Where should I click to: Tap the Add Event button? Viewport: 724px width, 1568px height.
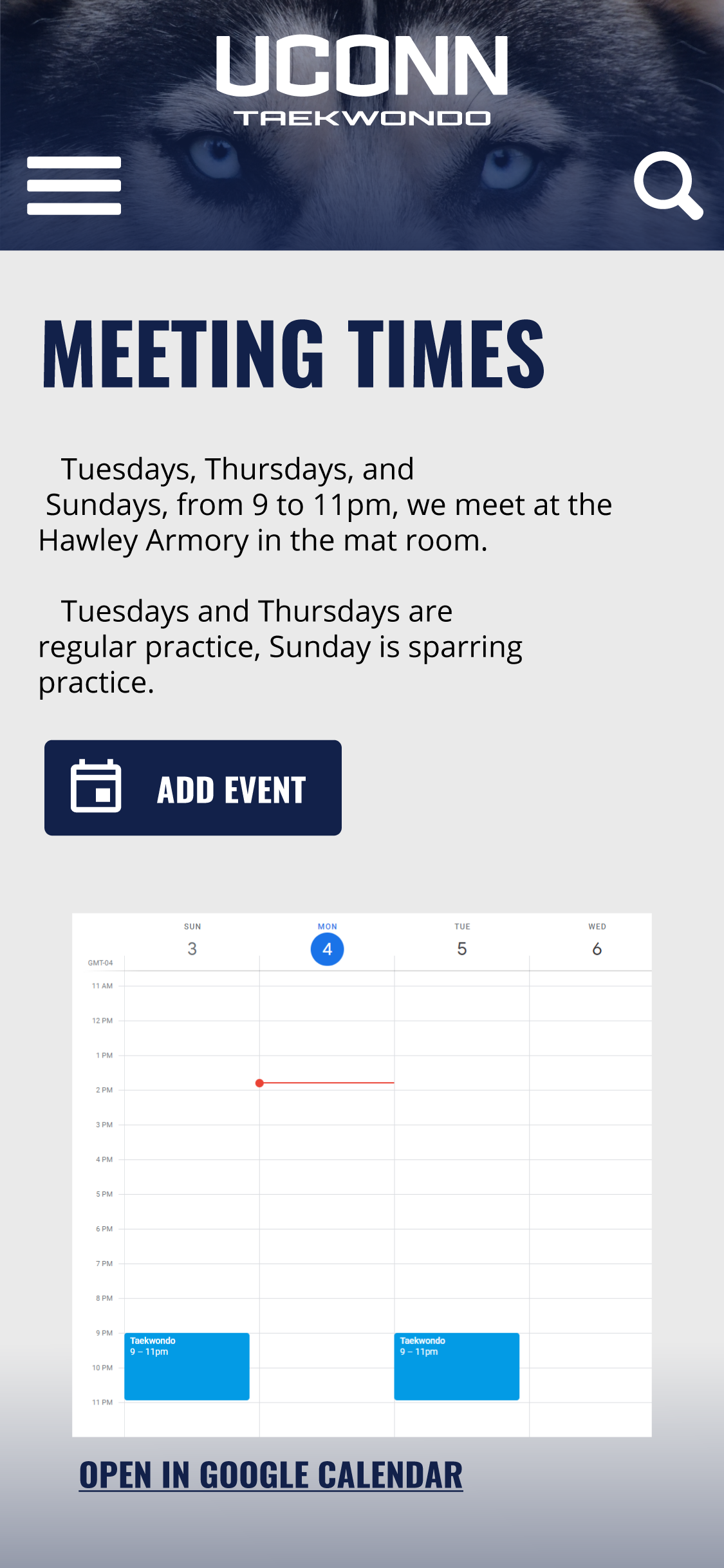(193, 788)
